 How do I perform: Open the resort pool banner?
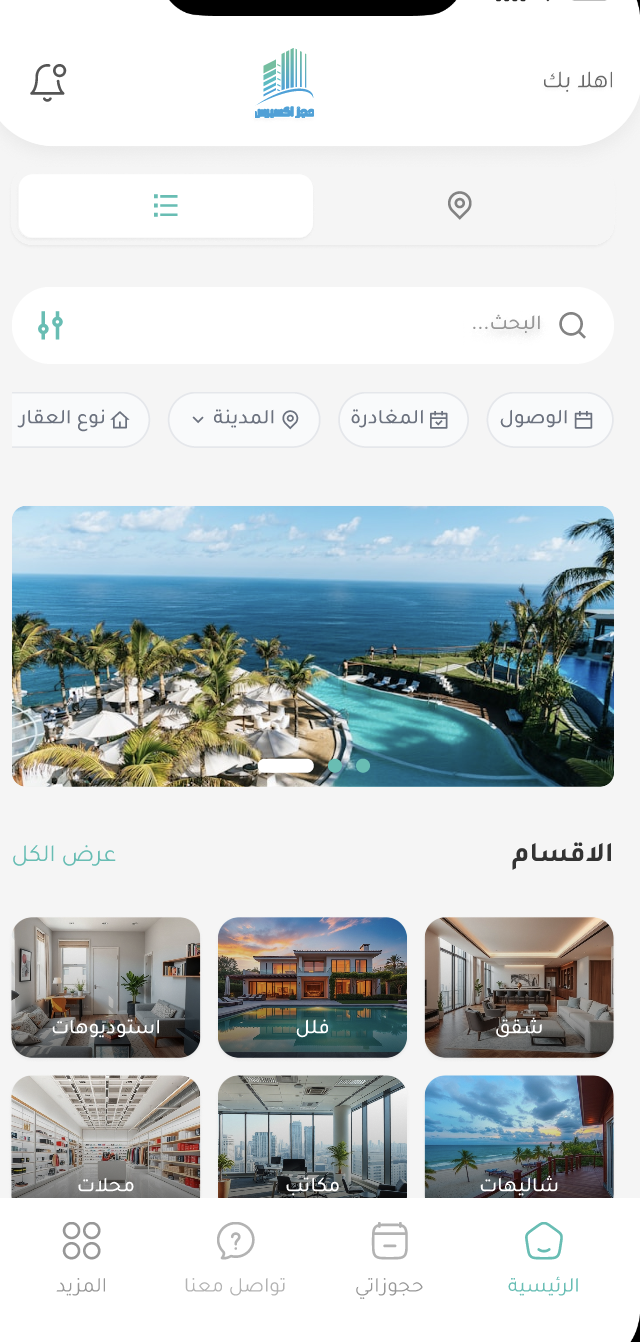tap(313, 646)
